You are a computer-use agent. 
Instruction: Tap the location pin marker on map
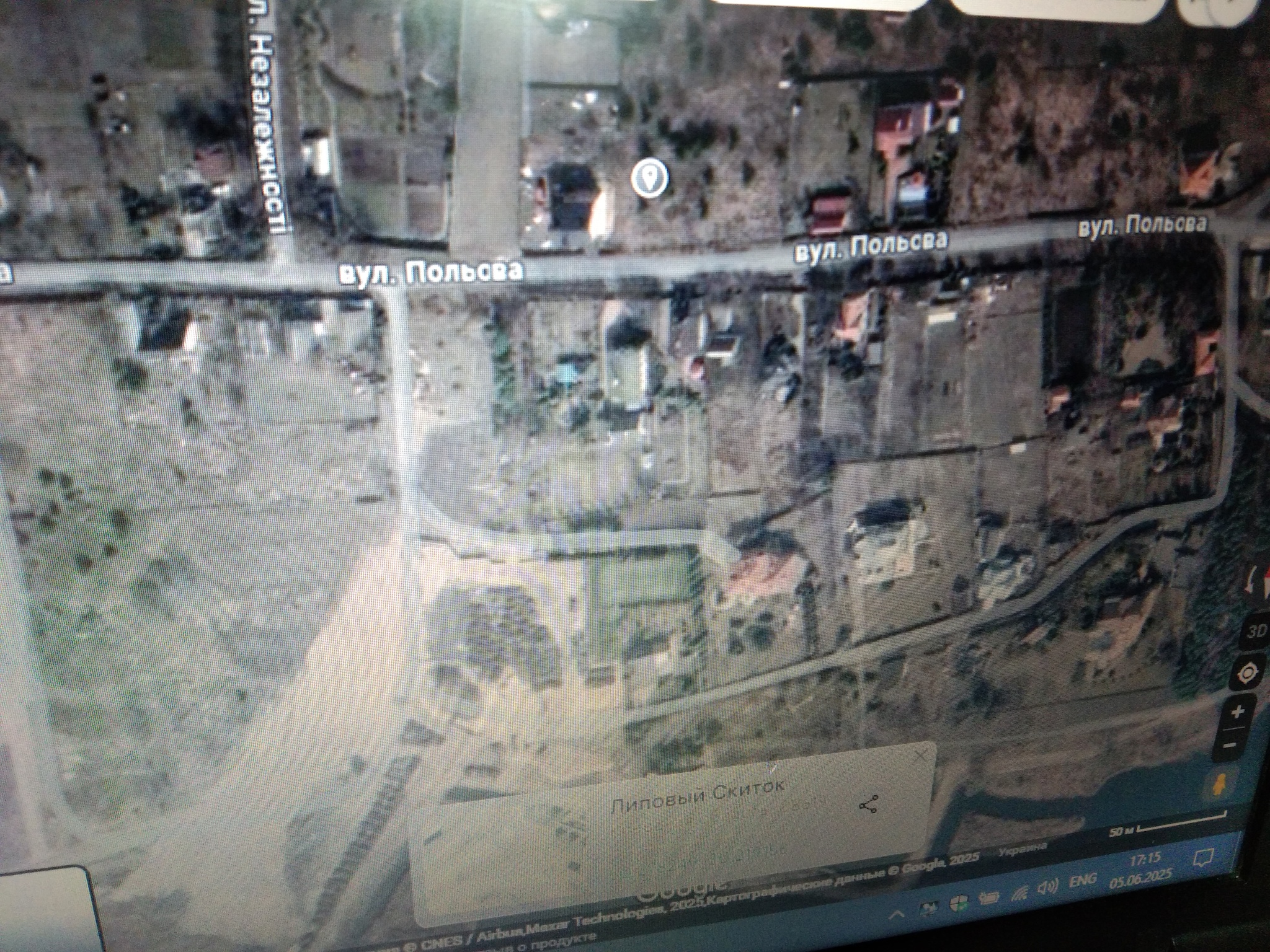coord(649,178)
